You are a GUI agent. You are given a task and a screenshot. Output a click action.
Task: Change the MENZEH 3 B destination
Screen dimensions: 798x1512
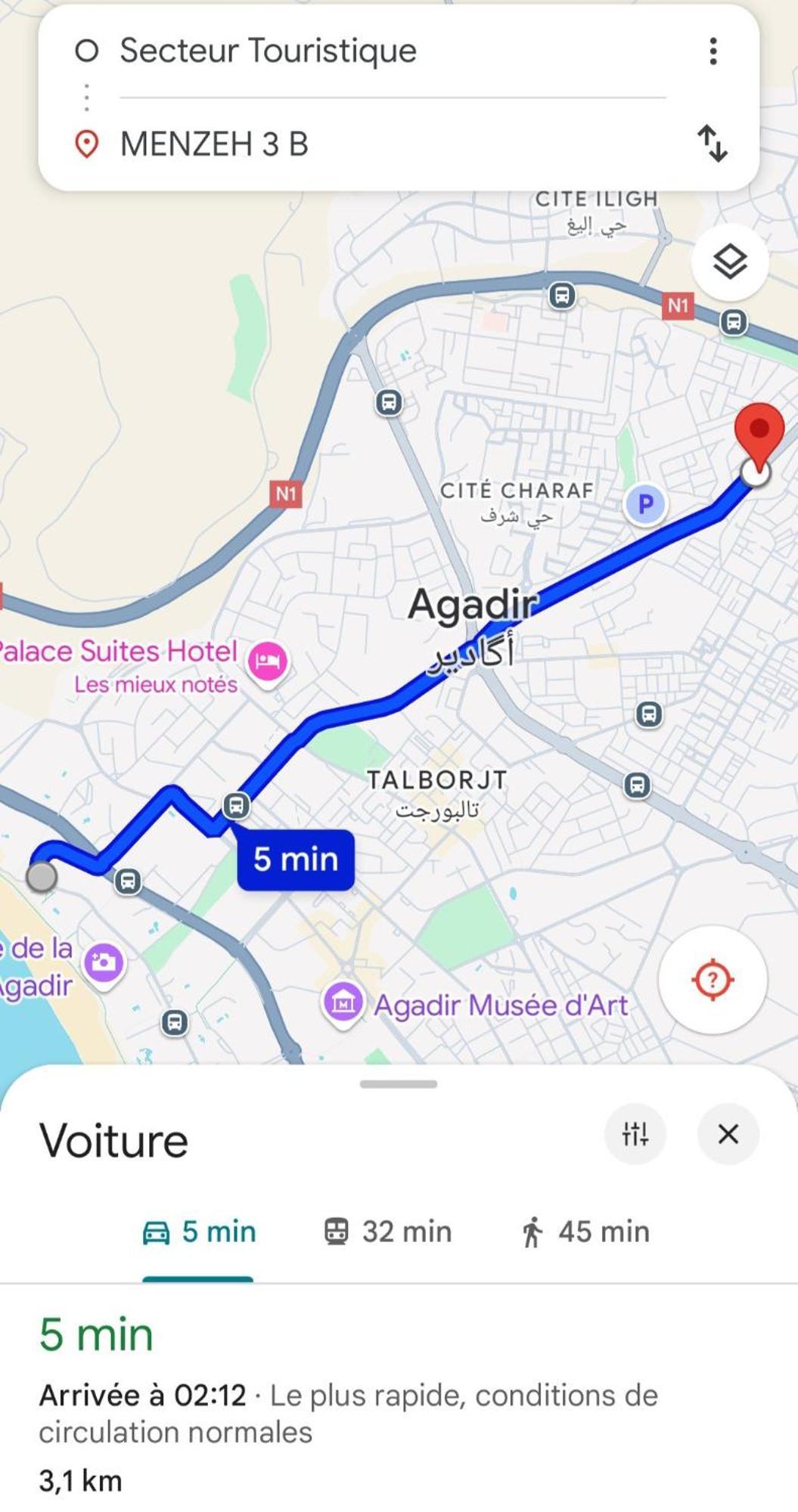coord(215,144)
